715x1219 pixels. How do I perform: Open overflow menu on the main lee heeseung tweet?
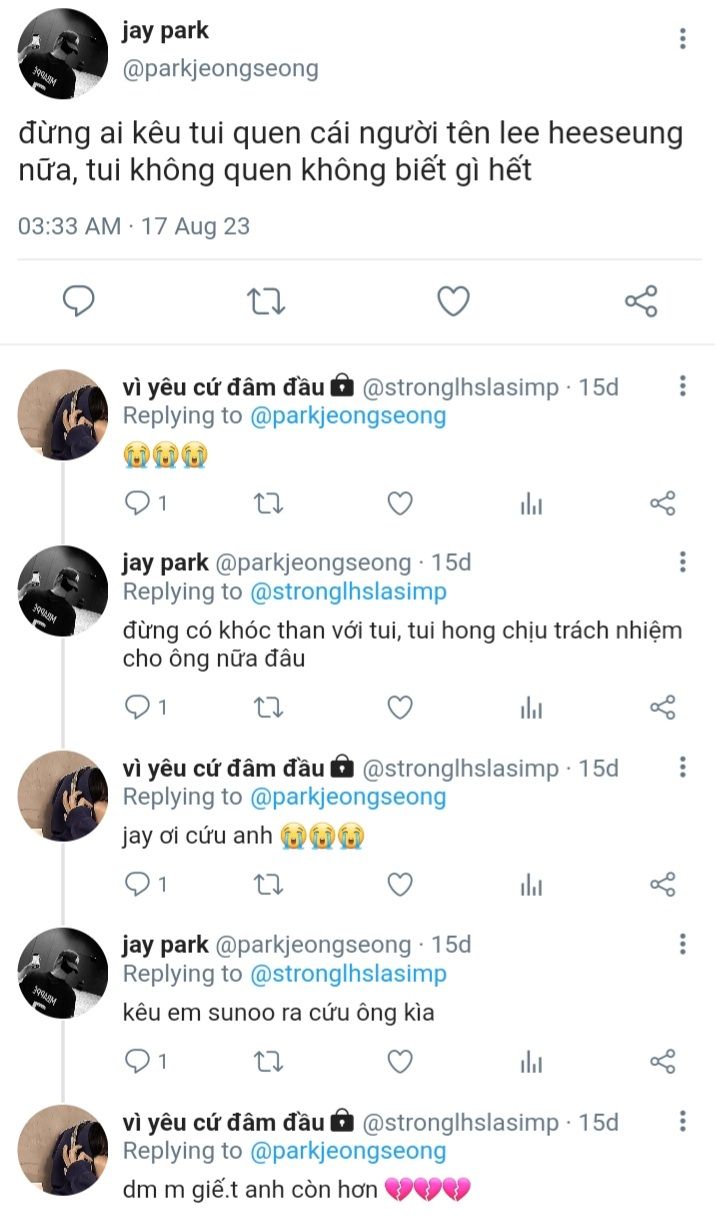click(683, 39)
